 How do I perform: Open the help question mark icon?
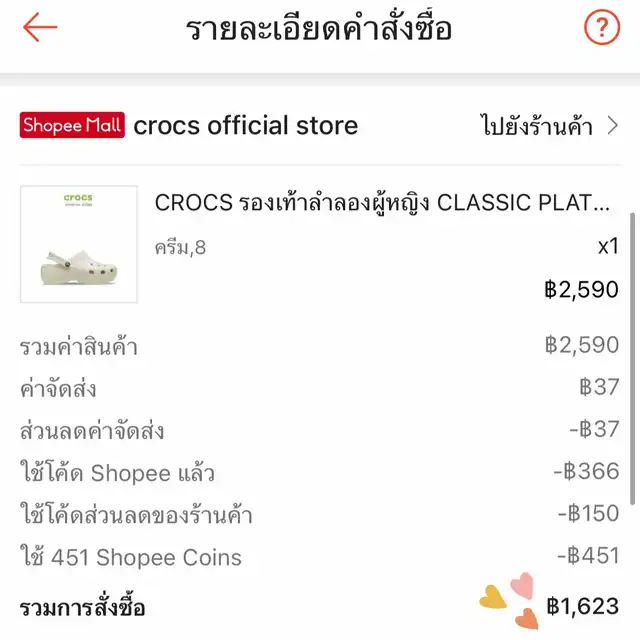601,28
